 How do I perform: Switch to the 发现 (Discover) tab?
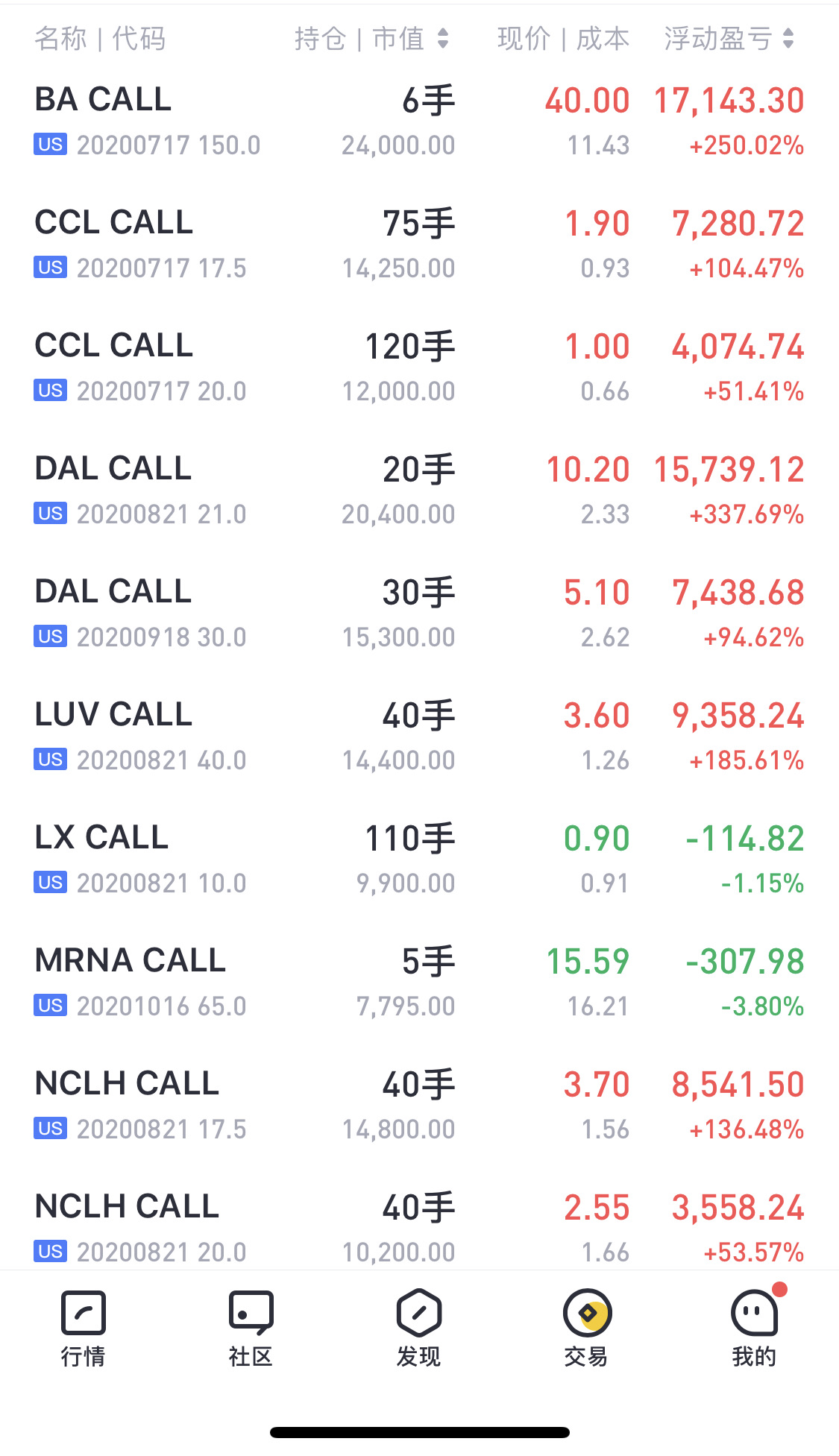point(419,1329)
